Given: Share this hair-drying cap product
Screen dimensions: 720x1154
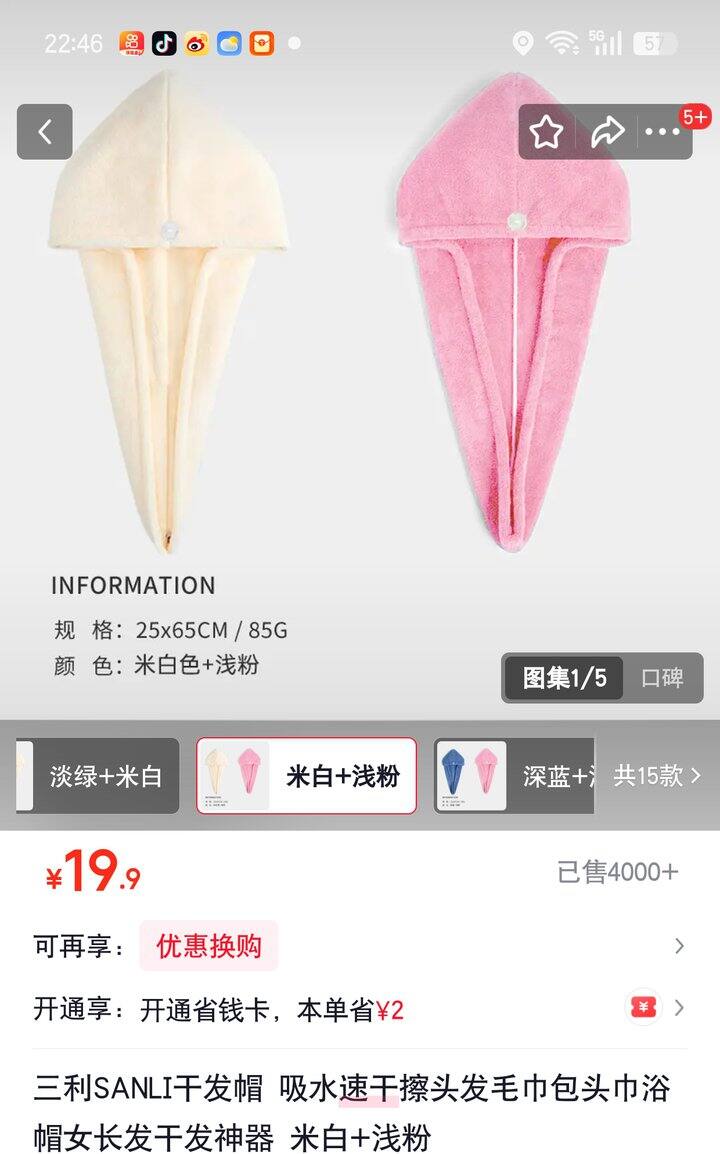Looking at the screenshot, I should tap(607, 132).
